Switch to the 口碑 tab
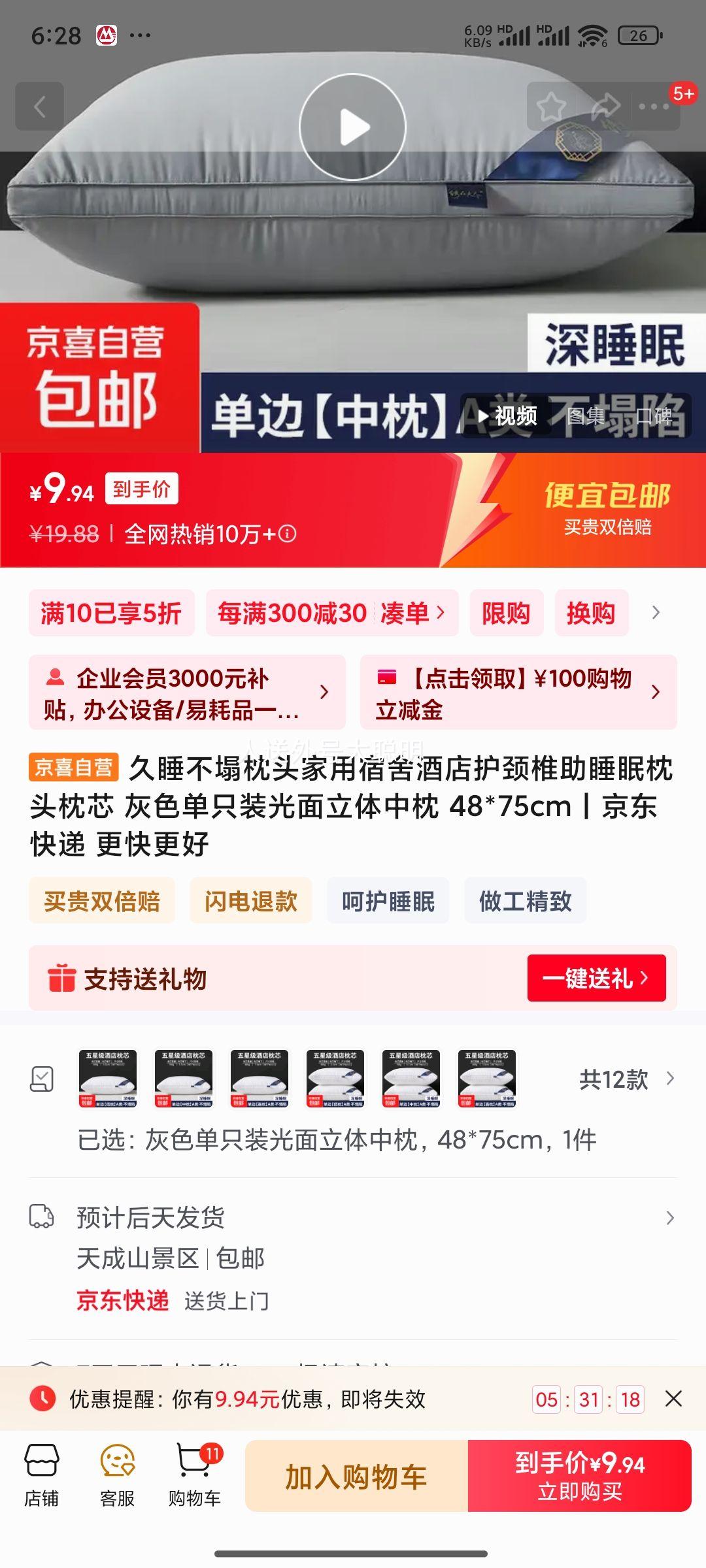This screenshot has height=1568, width=706. [x=654, y=416]
